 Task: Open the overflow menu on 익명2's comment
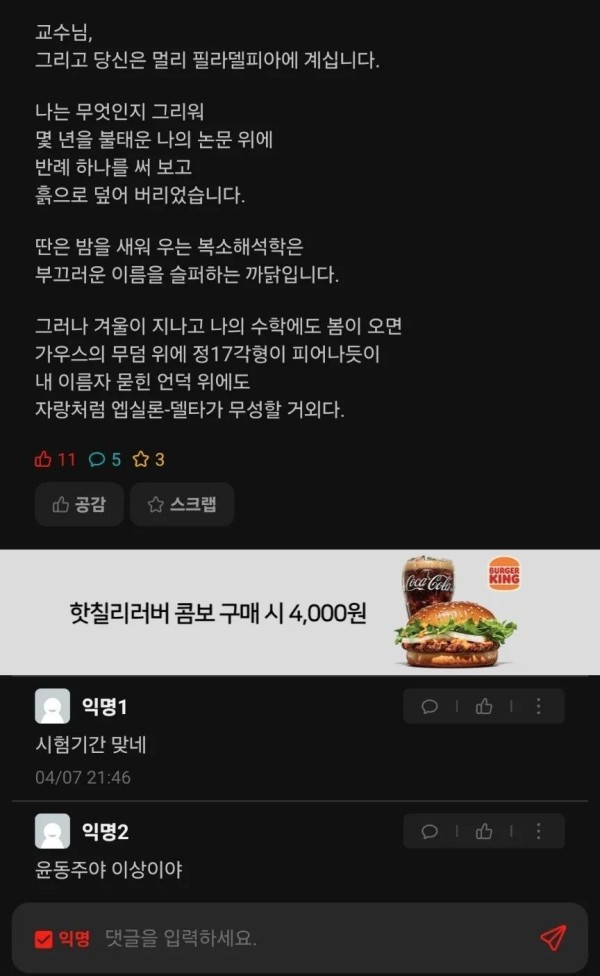(539, 831)
